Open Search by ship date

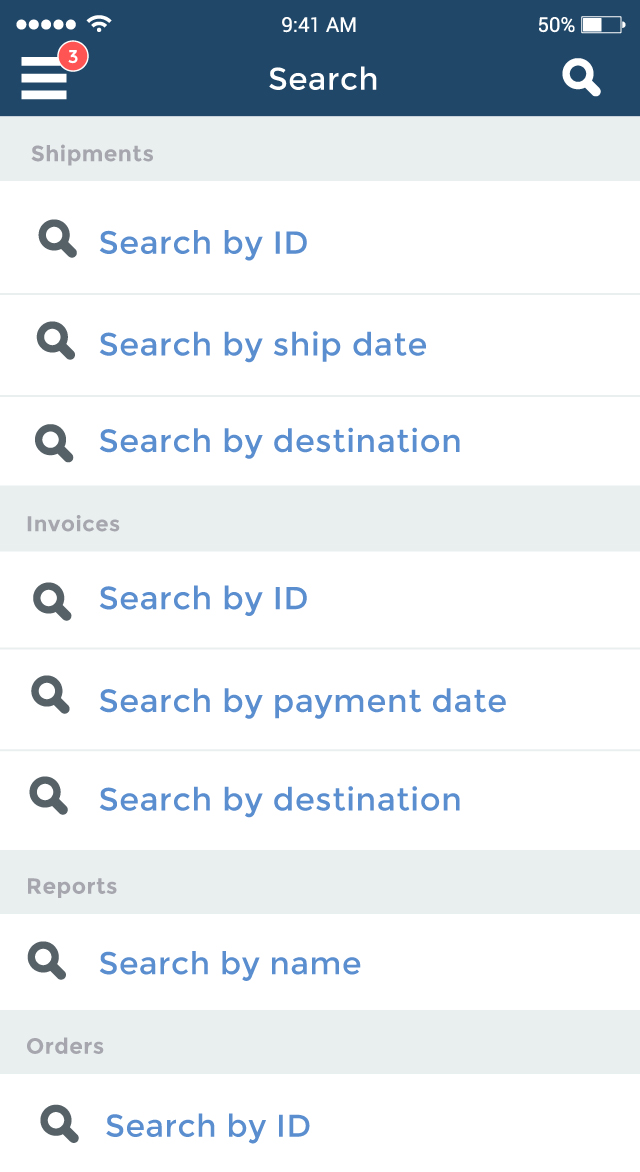coord(320,345)
